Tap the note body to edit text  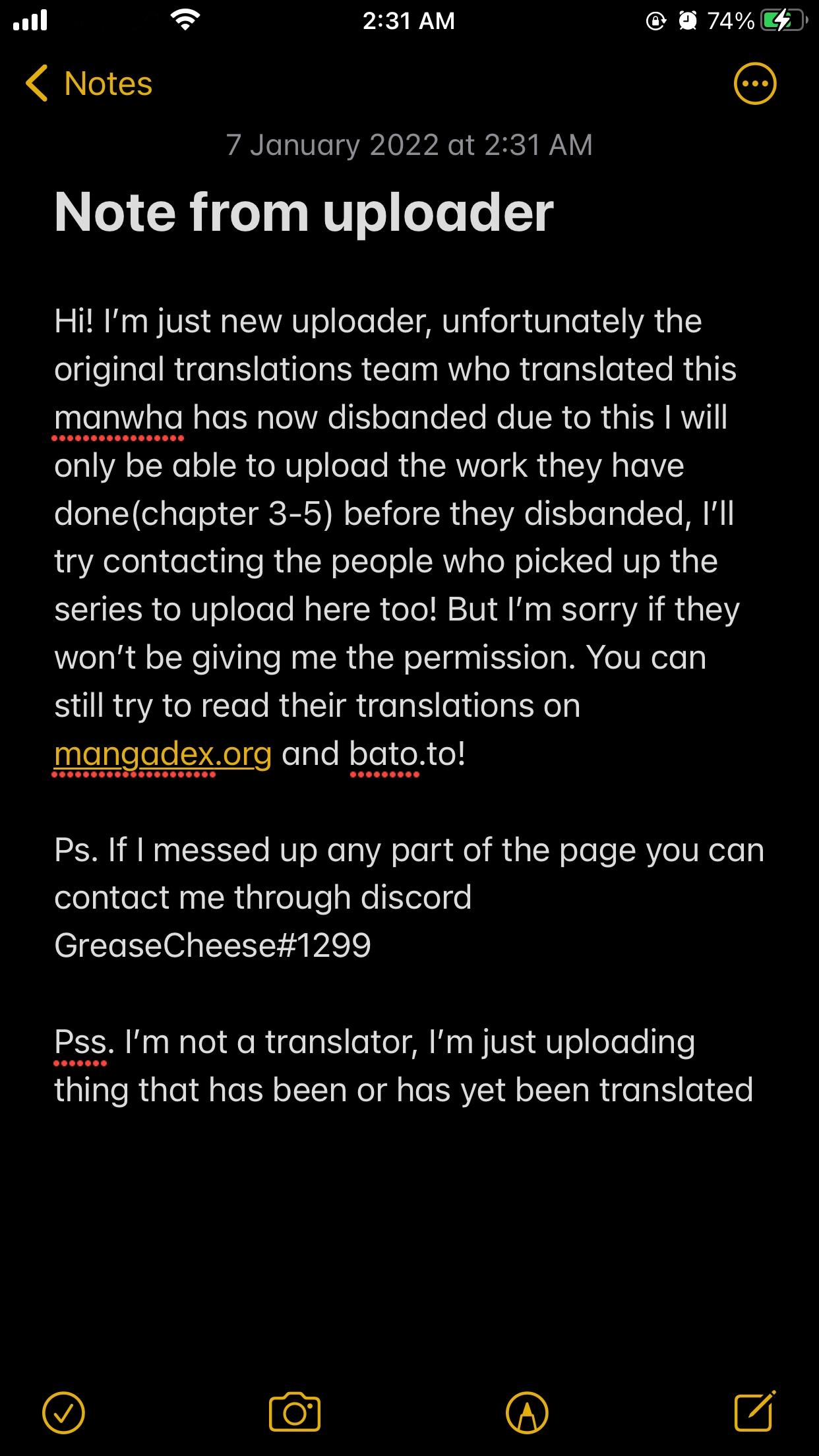coord(409,705)
